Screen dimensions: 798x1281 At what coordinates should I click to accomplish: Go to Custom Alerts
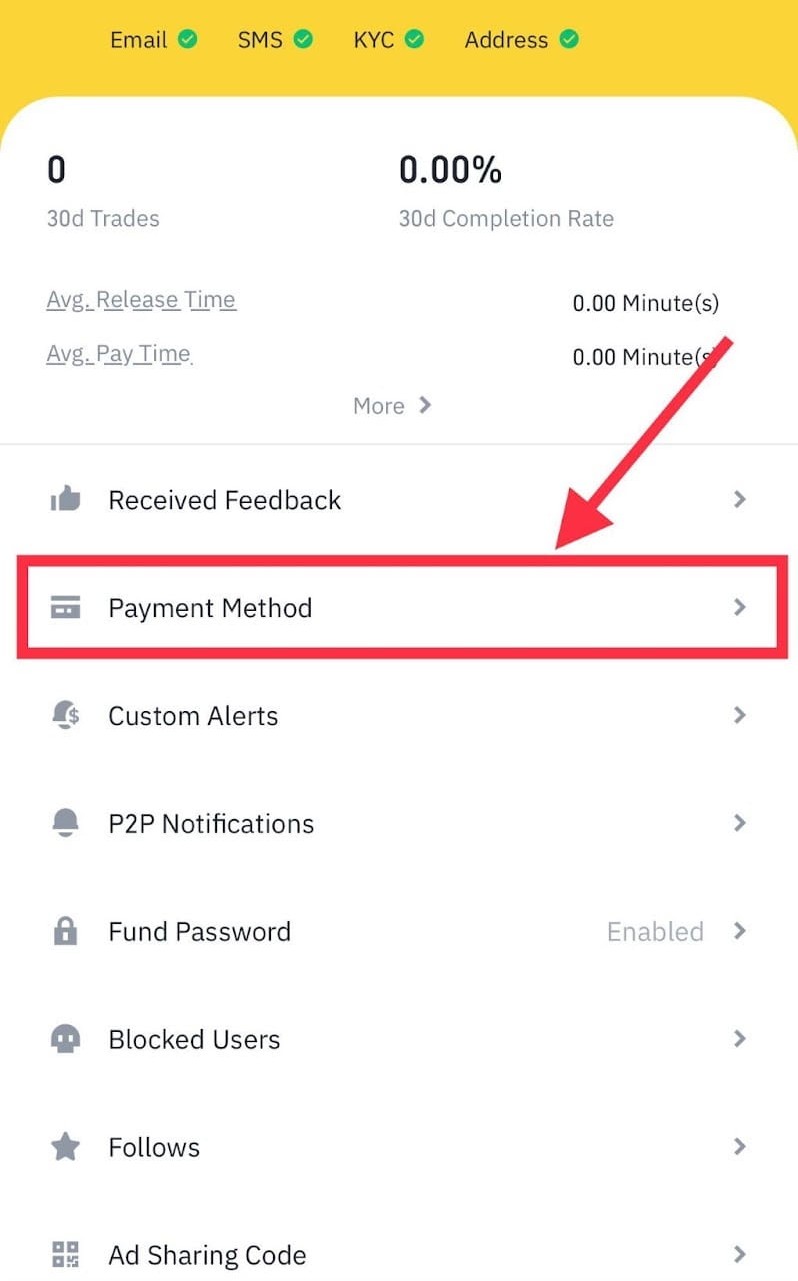click(398, 716)
